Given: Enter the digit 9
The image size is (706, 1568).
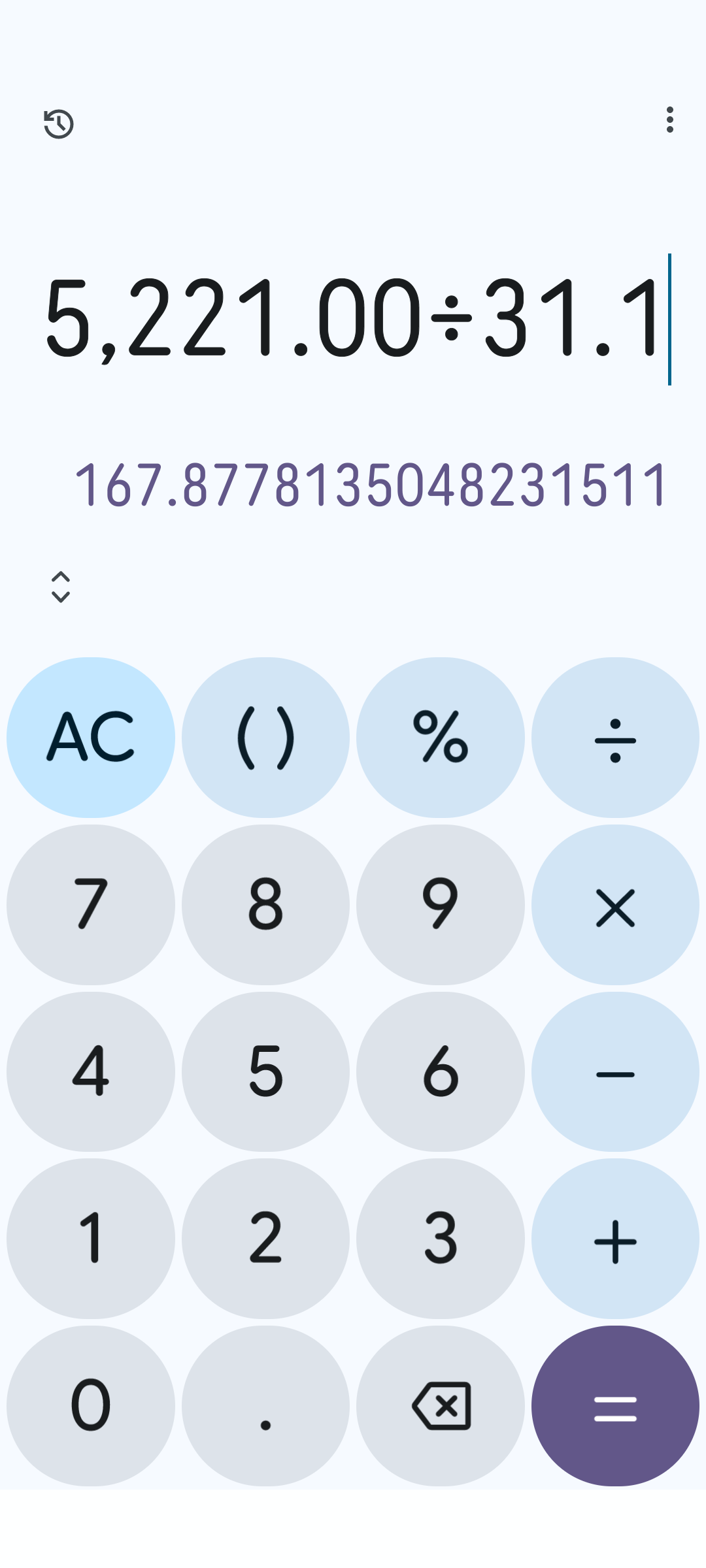Looking at the screenshot, I should pyautogui.click(x=440, y=905).
